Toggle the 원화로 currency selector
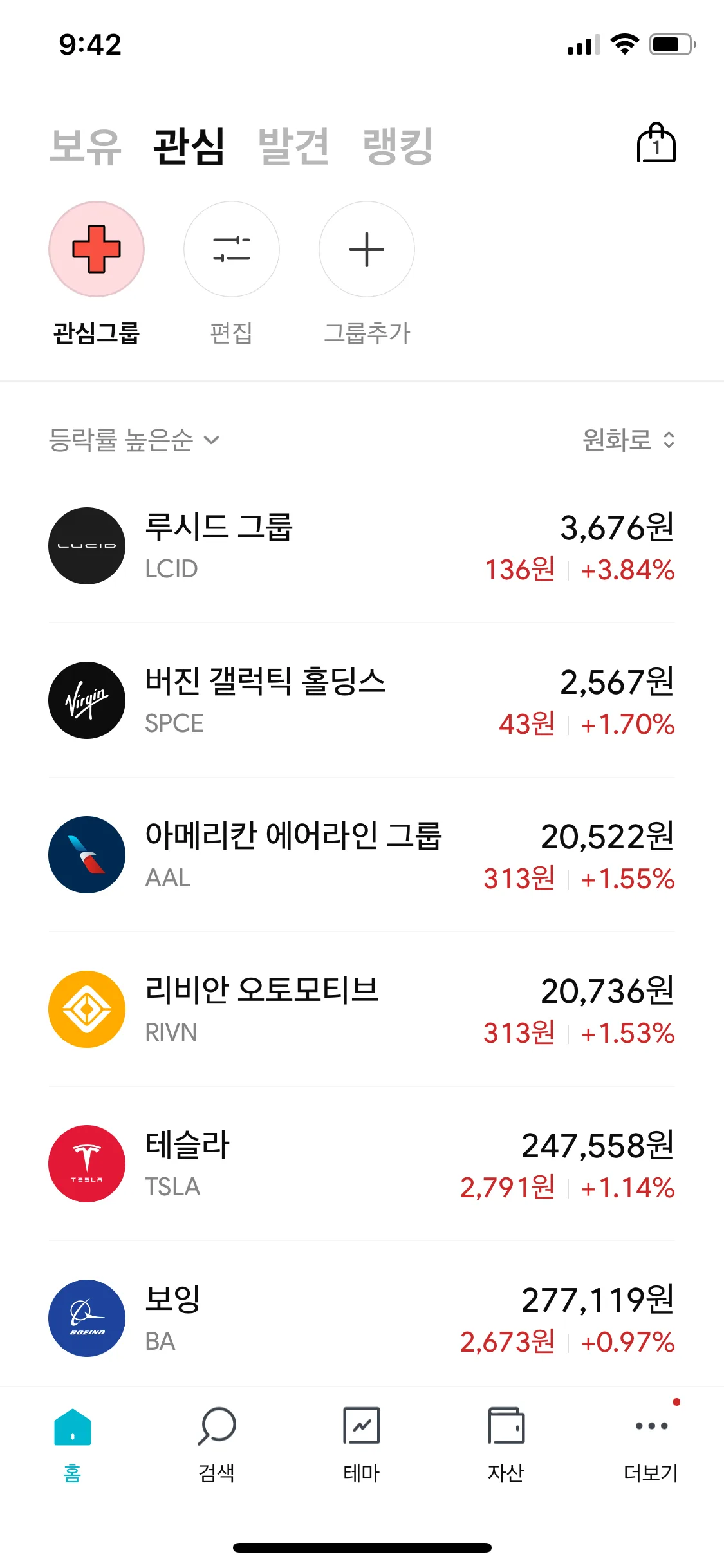The height and width of the screenshot is (1568, 724). point(628,440)
